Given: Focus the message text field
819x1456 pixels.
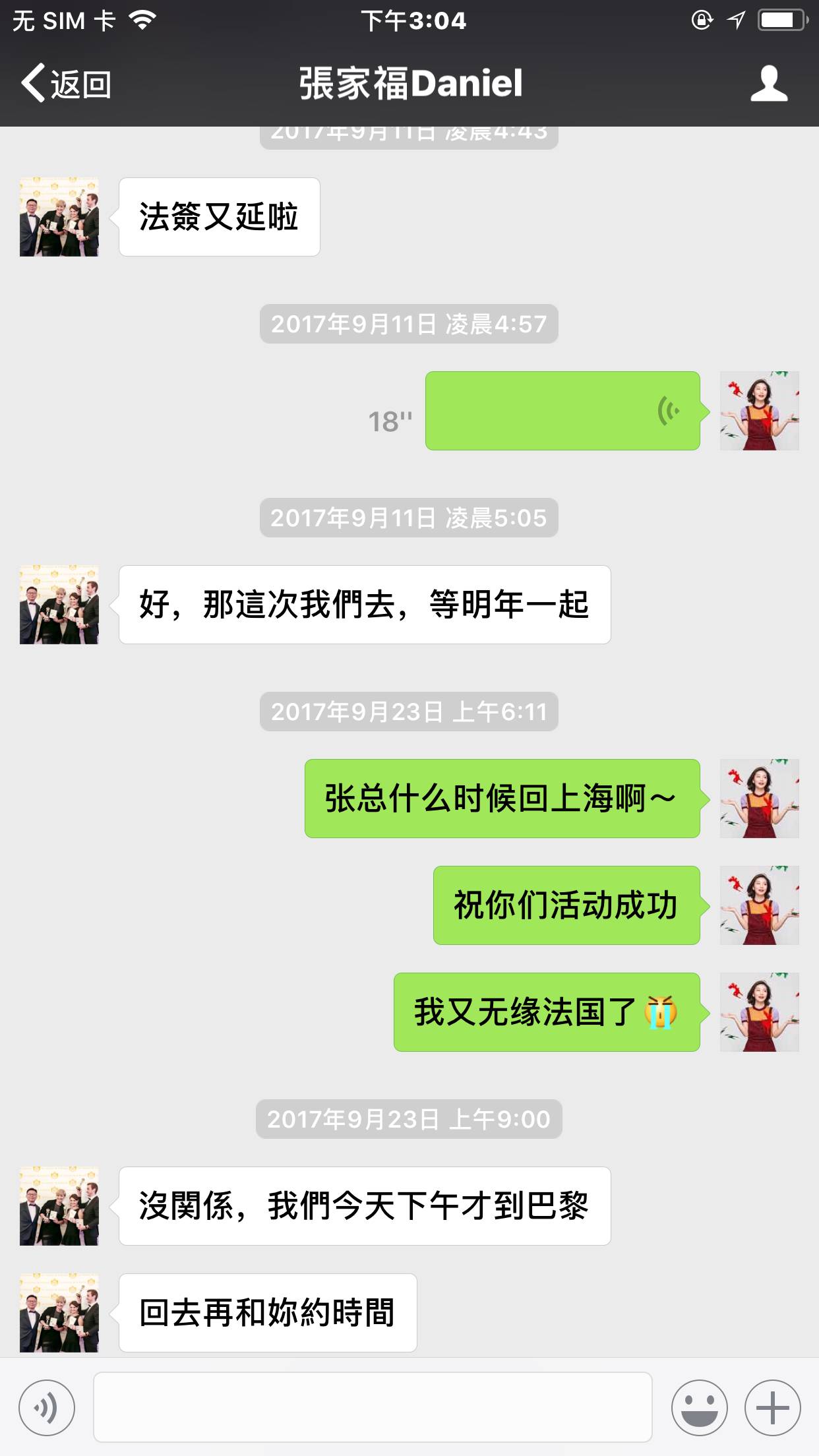Looking at the screenshot, I should coord(373,1407).
